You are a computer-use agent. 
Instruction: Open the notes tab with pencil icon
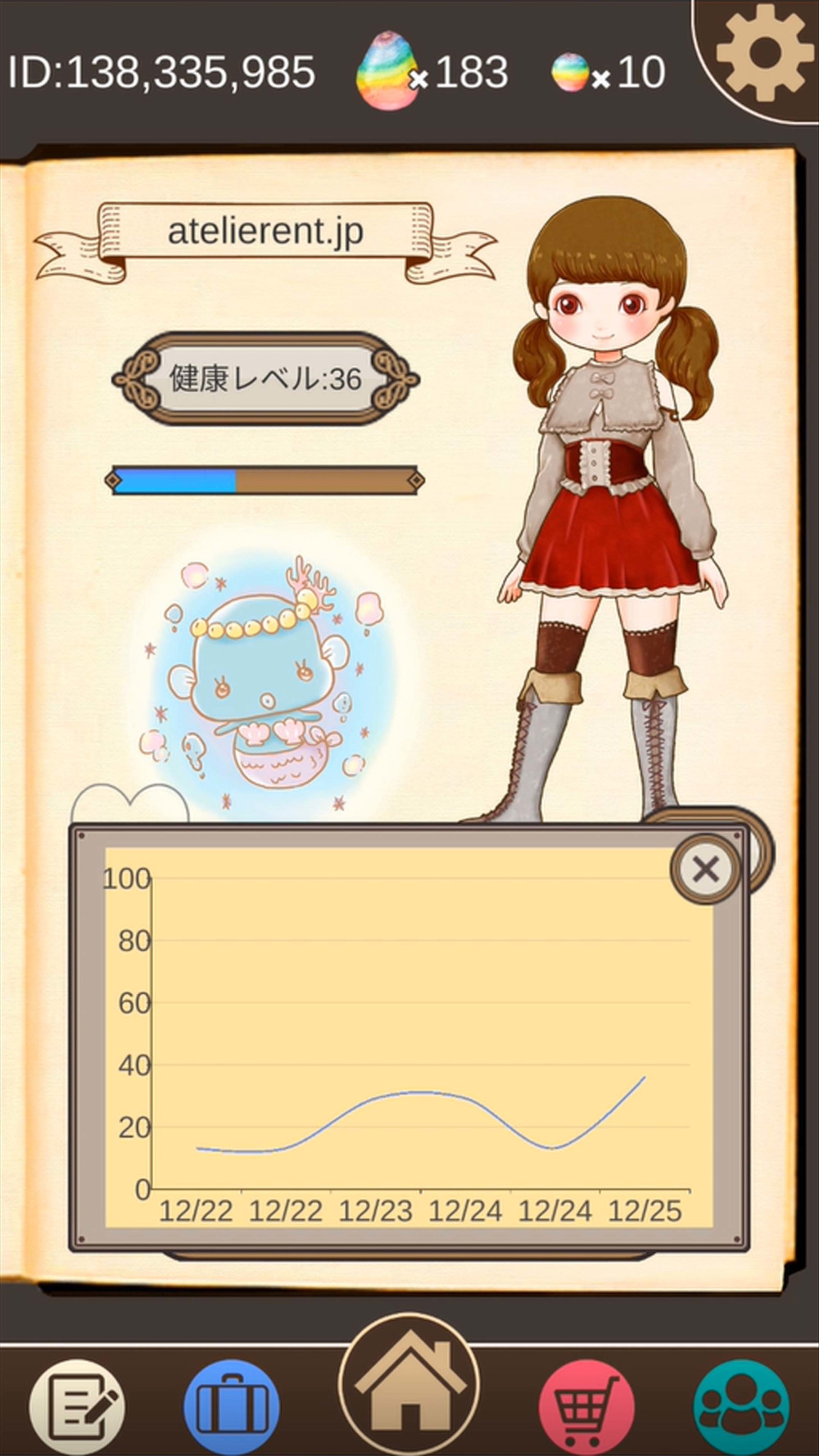click(78, 1407)
